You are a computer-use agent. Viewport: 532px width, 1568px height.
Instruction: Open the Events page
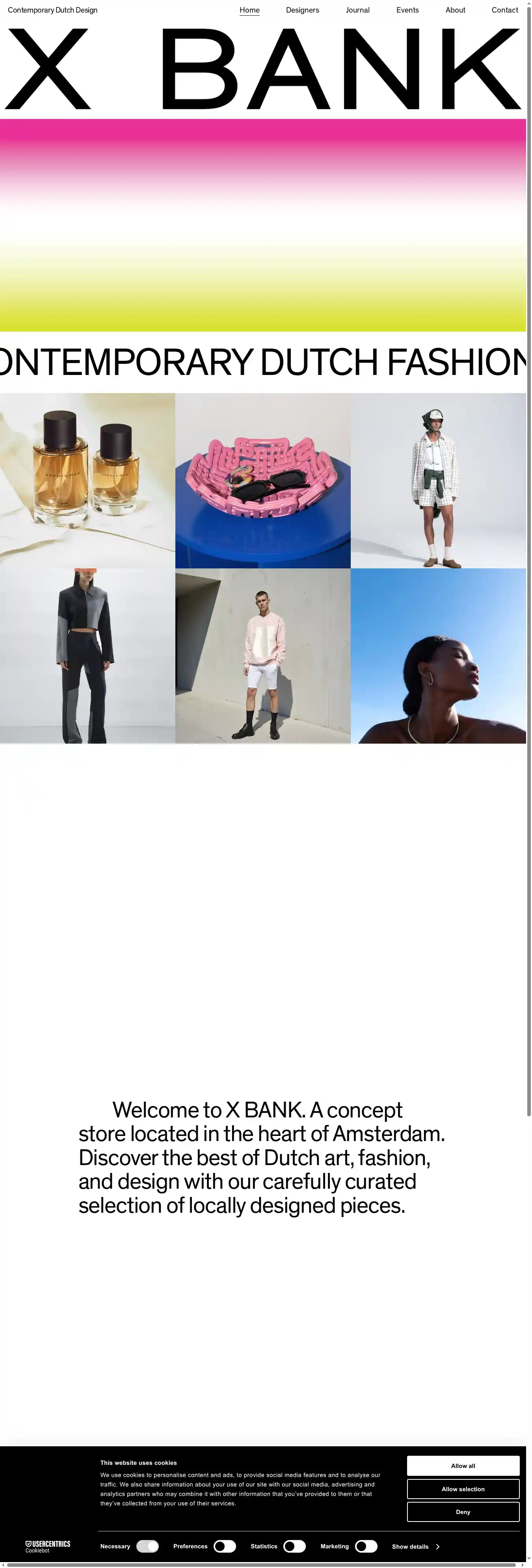pos(407,10)
